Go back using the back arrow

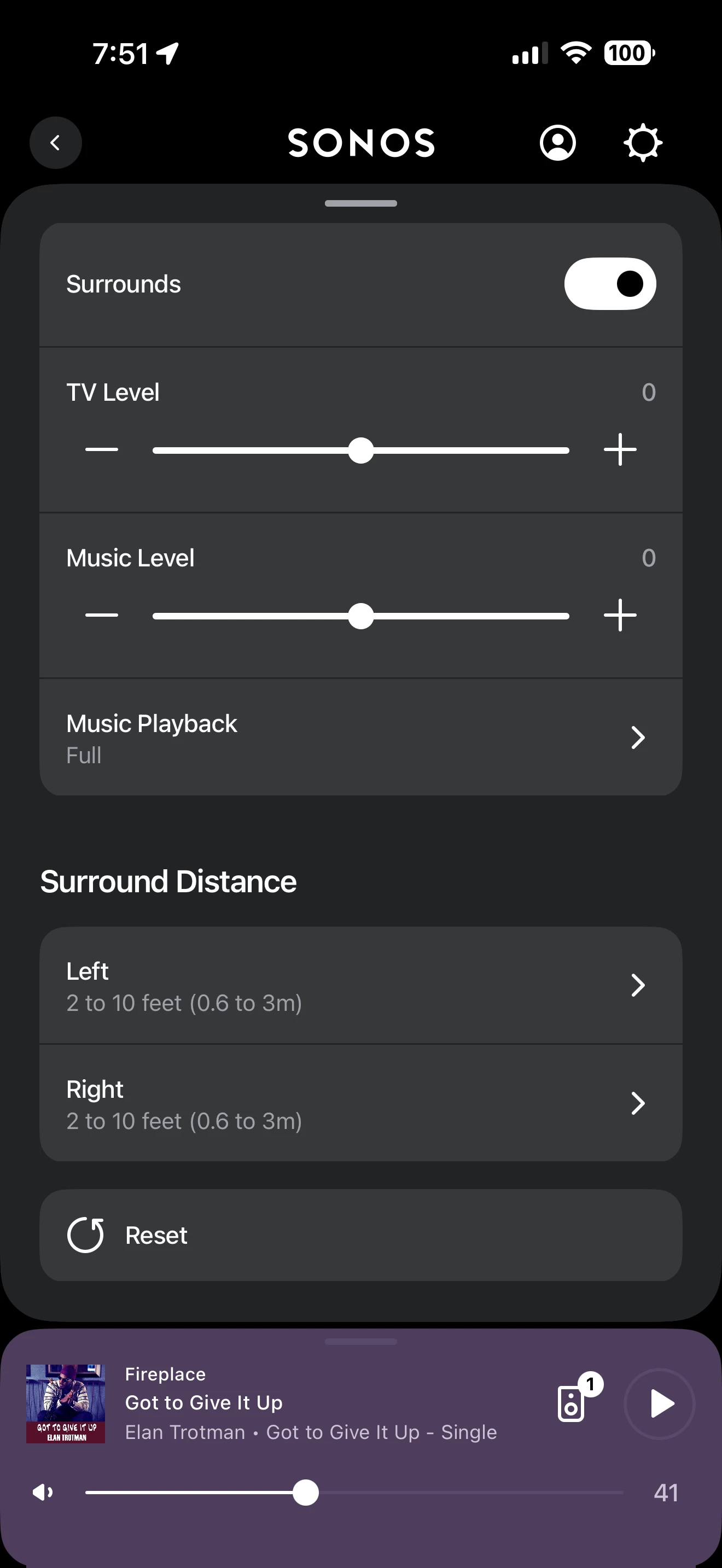point(55,143)
